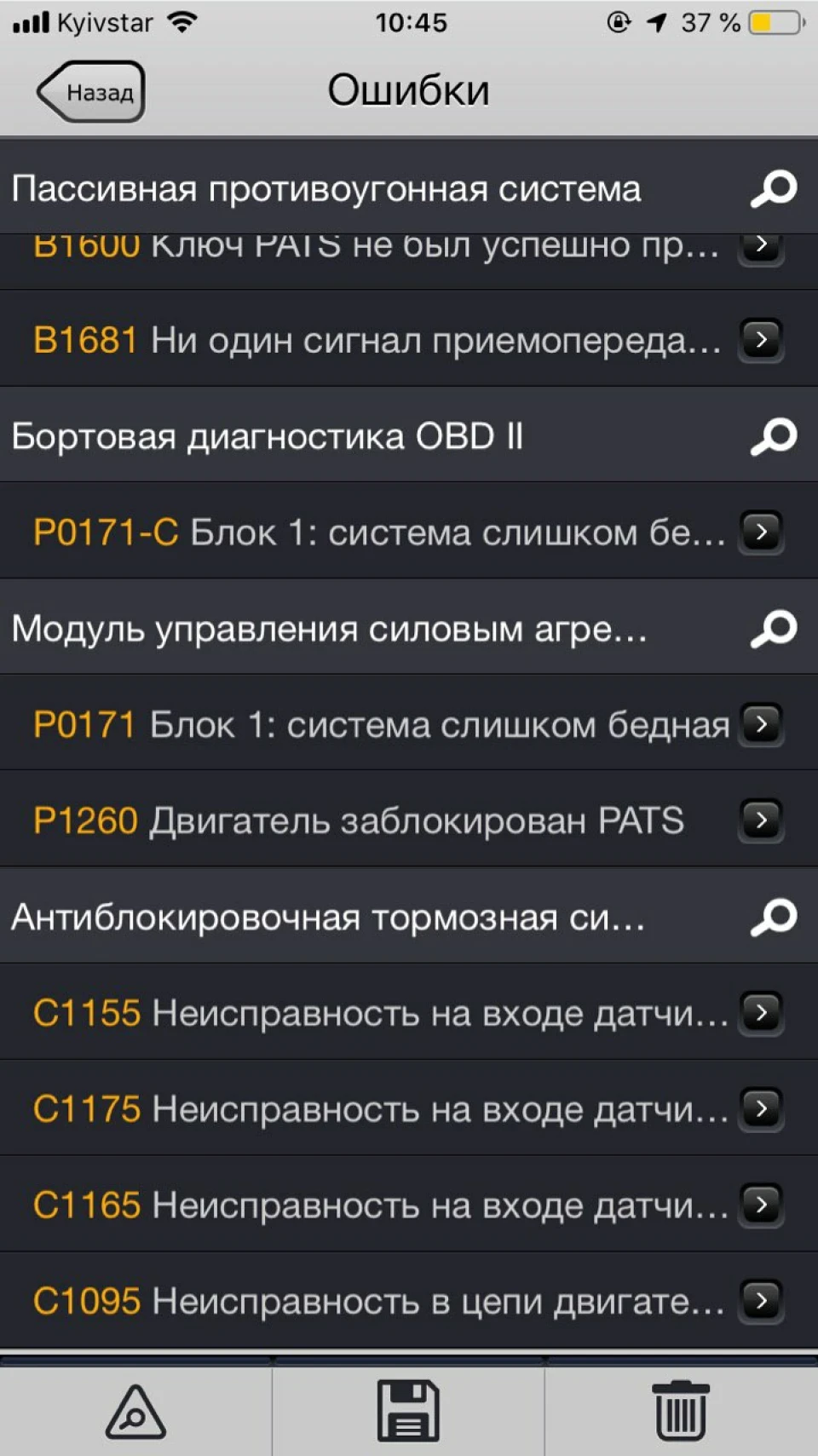Open error C1155 details
Viewport: 818px width, 1456px height.
[409, 1013]
